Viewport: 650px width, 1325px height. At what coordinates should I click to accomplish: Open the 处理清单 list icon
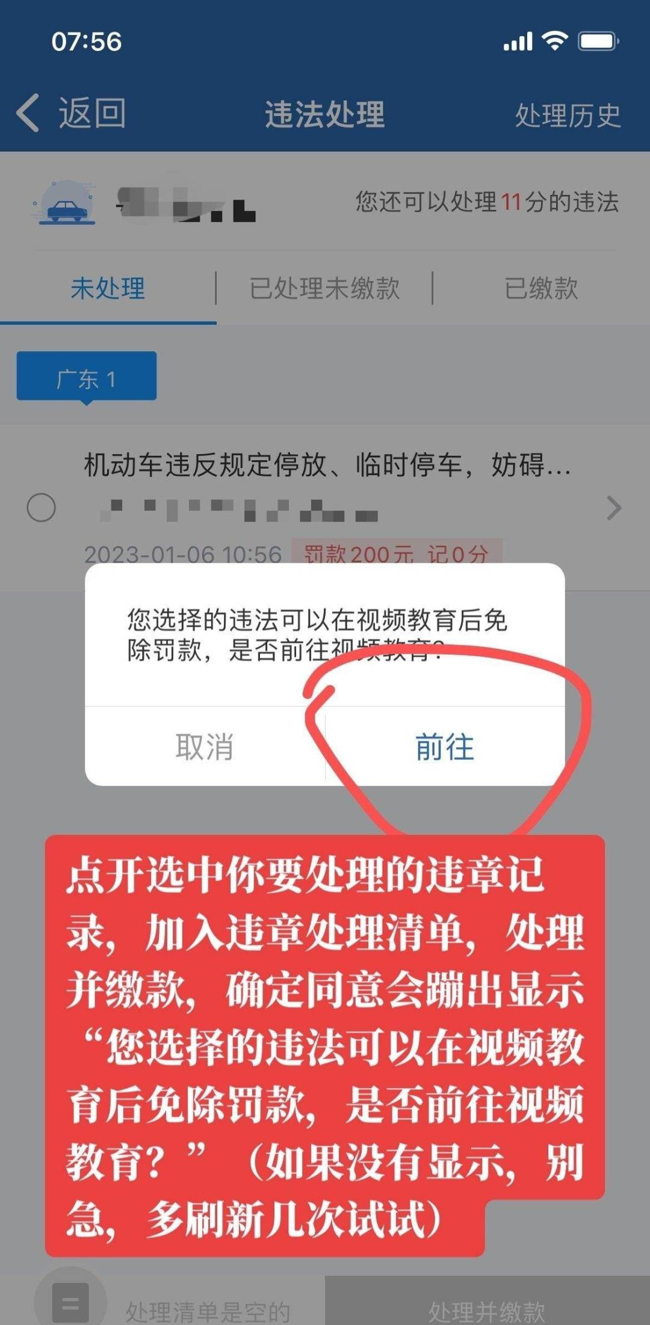70,1303
